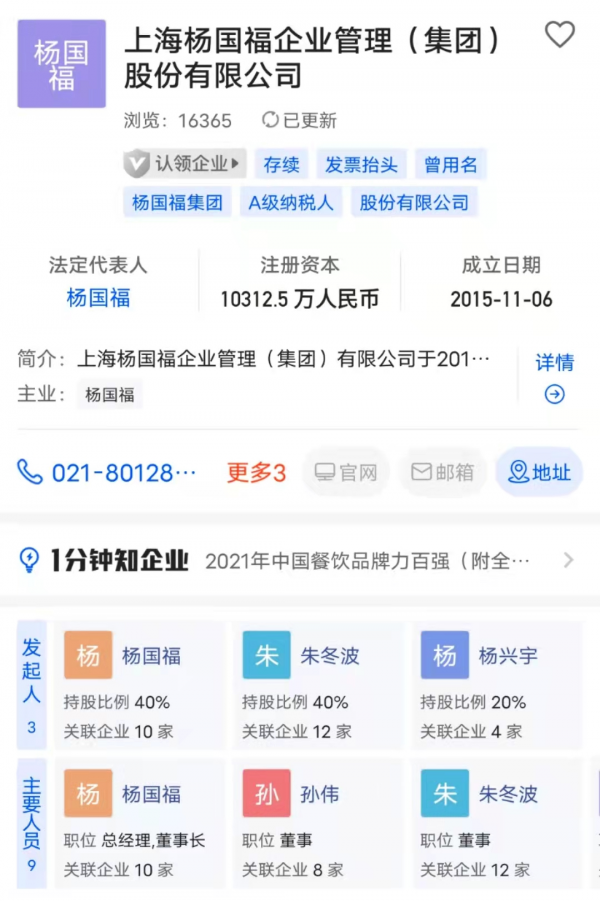
Task: Call the phone number starting 021-80128
Action: click(x=108, y=472)
